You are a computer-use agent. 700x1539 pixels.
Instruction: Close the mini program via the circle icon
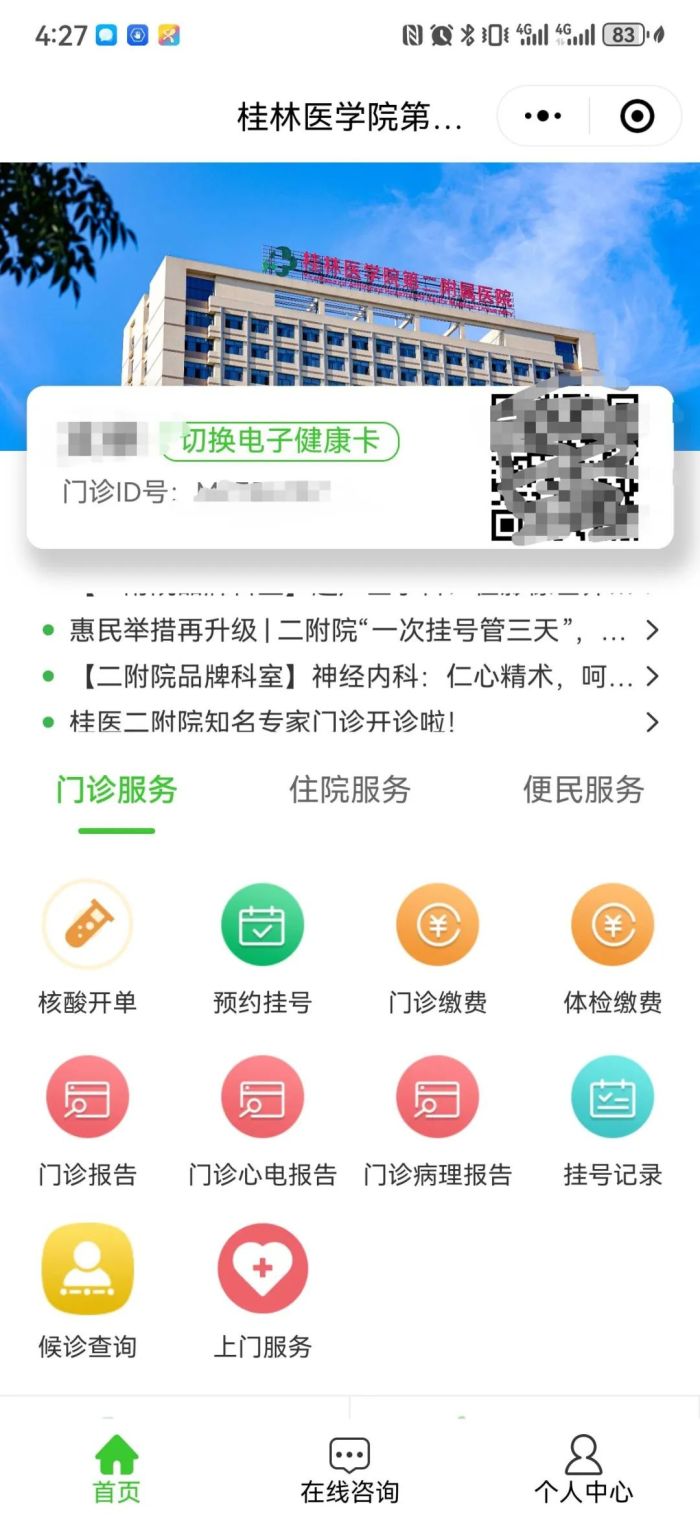637,117
